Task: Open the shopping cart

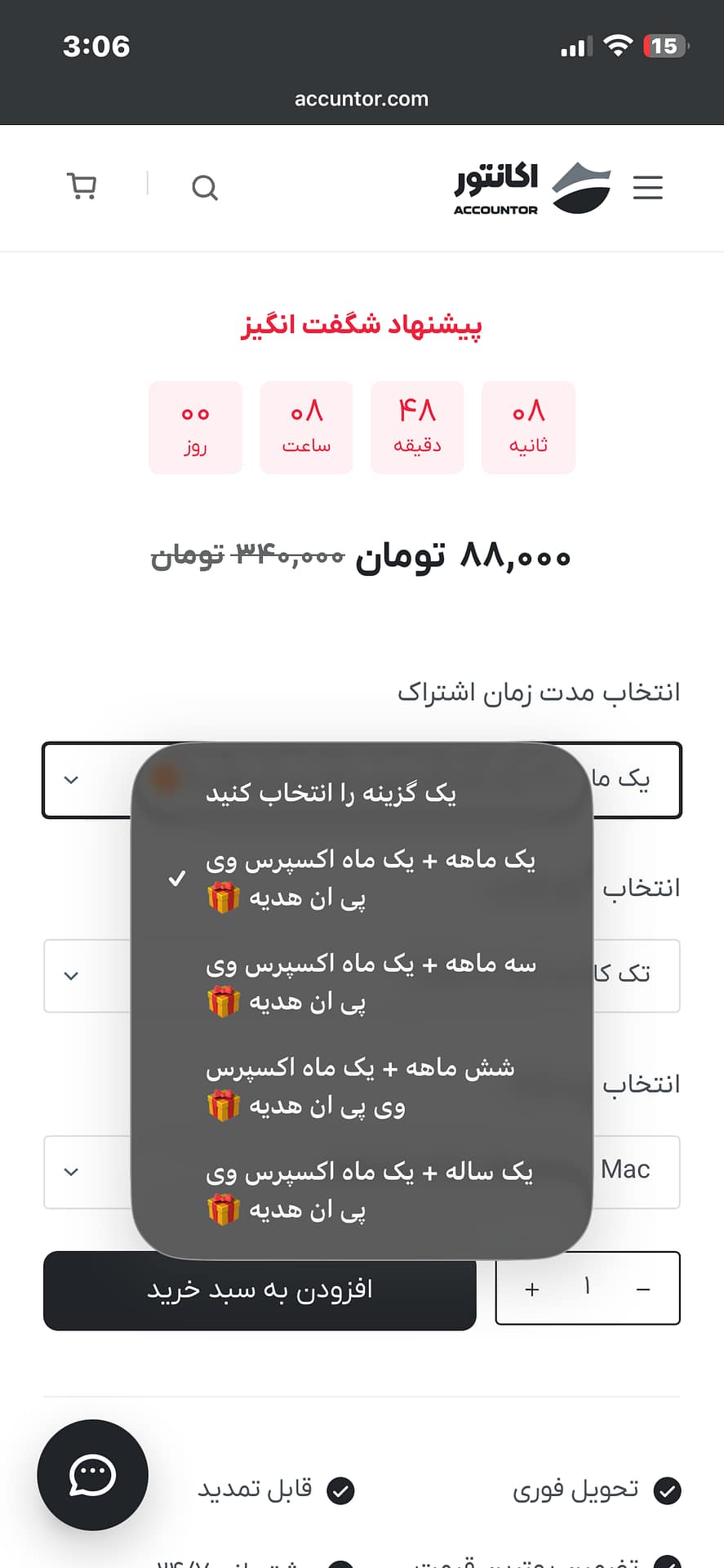Action: [x=82, y=187]
